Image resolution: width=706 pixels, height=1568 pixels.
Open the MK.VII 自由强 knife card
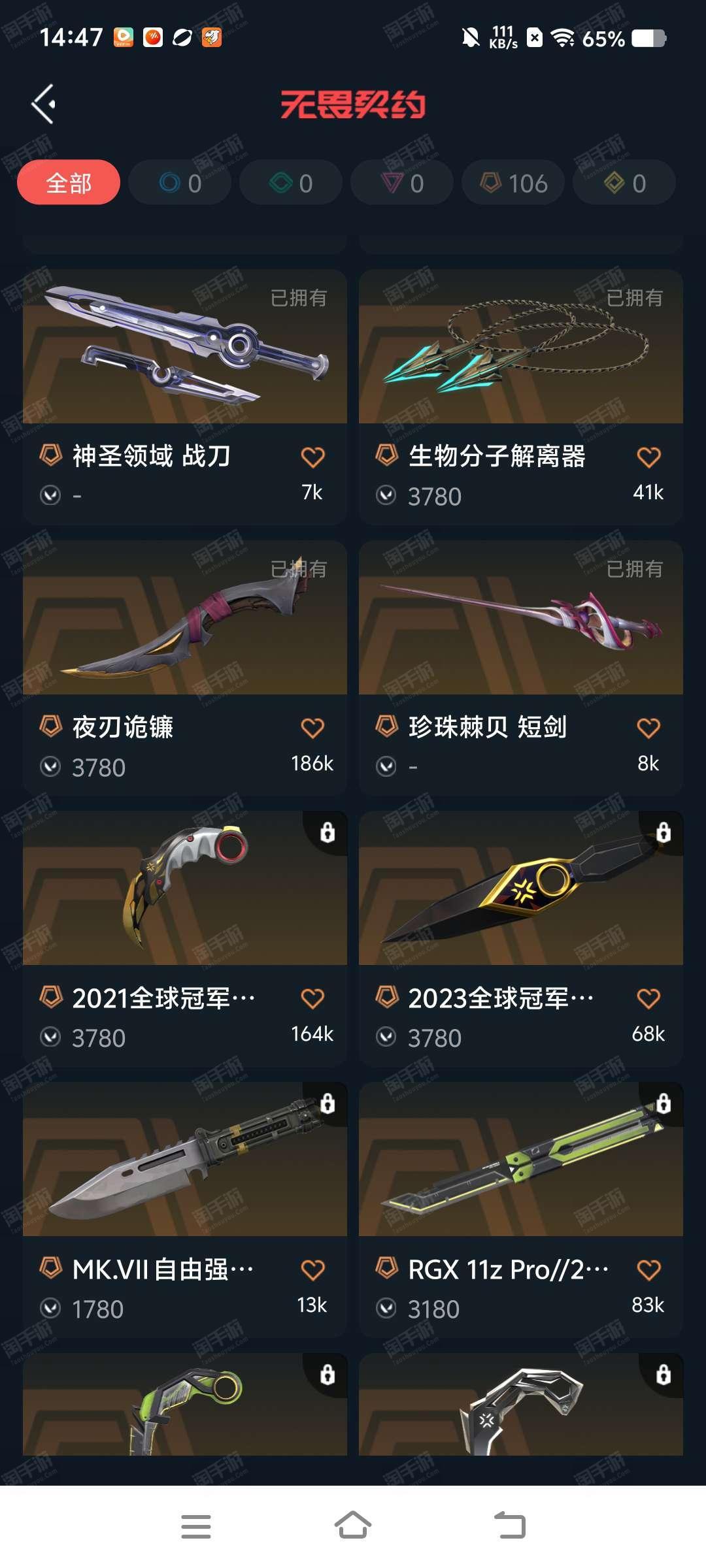point(185,1210)
